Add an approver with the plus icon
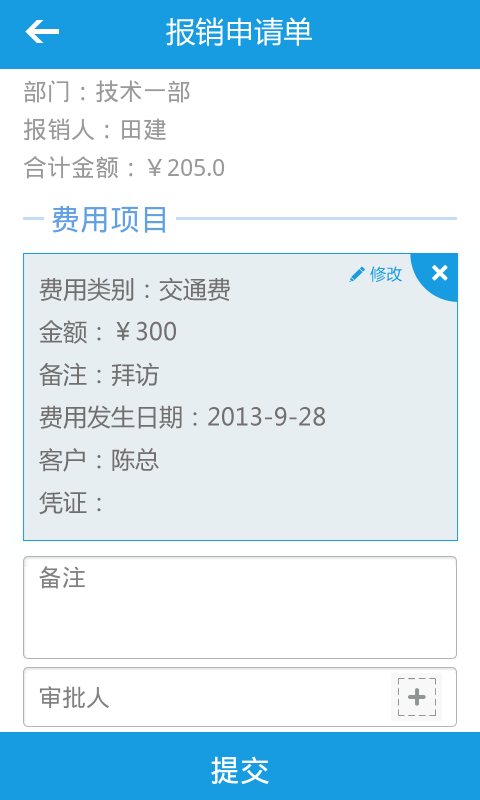 pyautogui.click(x=417, y=697)
